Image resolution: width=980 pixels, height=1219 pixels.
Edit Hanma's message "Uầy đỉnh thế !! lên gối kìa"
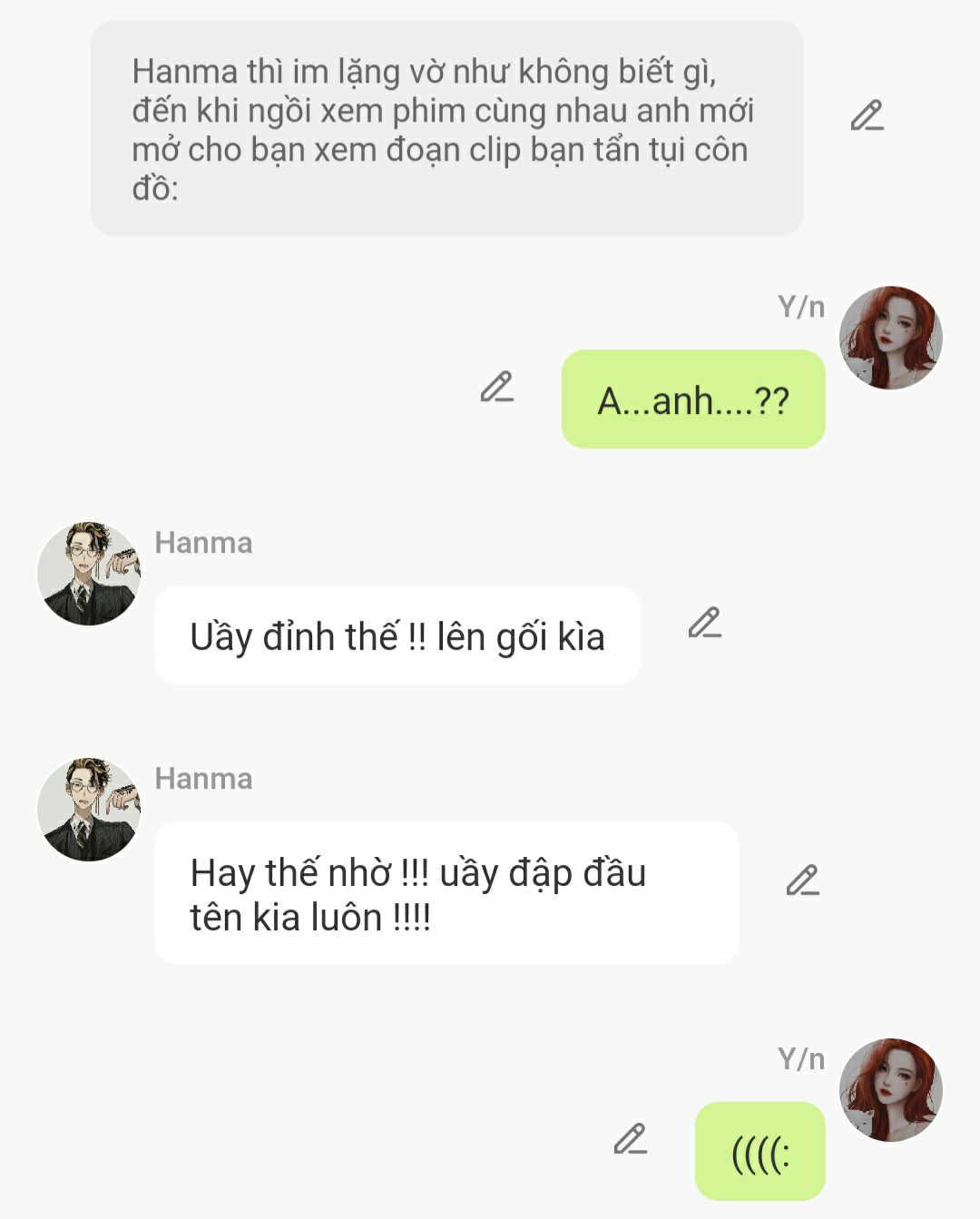click(x=704, y=623)
